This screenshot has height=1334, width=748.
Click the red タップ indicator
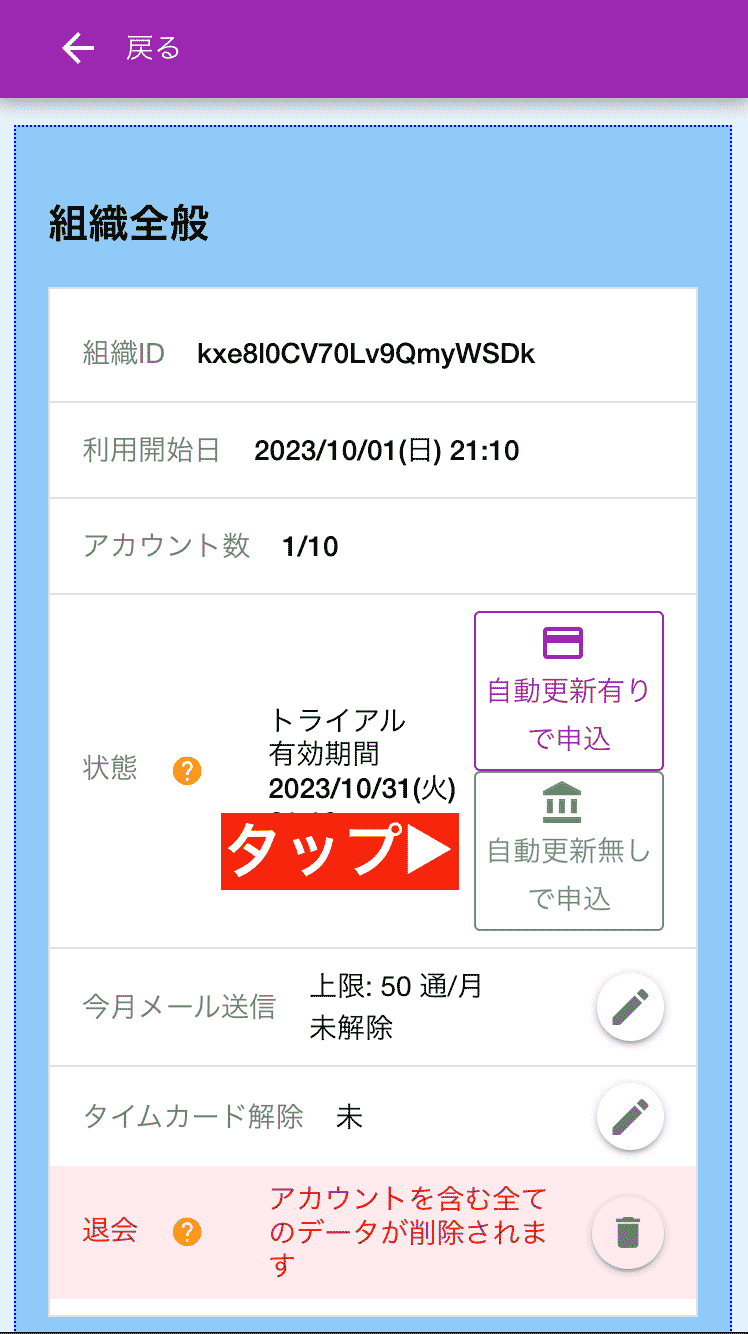pyautogui.click(x=340, y=852)
